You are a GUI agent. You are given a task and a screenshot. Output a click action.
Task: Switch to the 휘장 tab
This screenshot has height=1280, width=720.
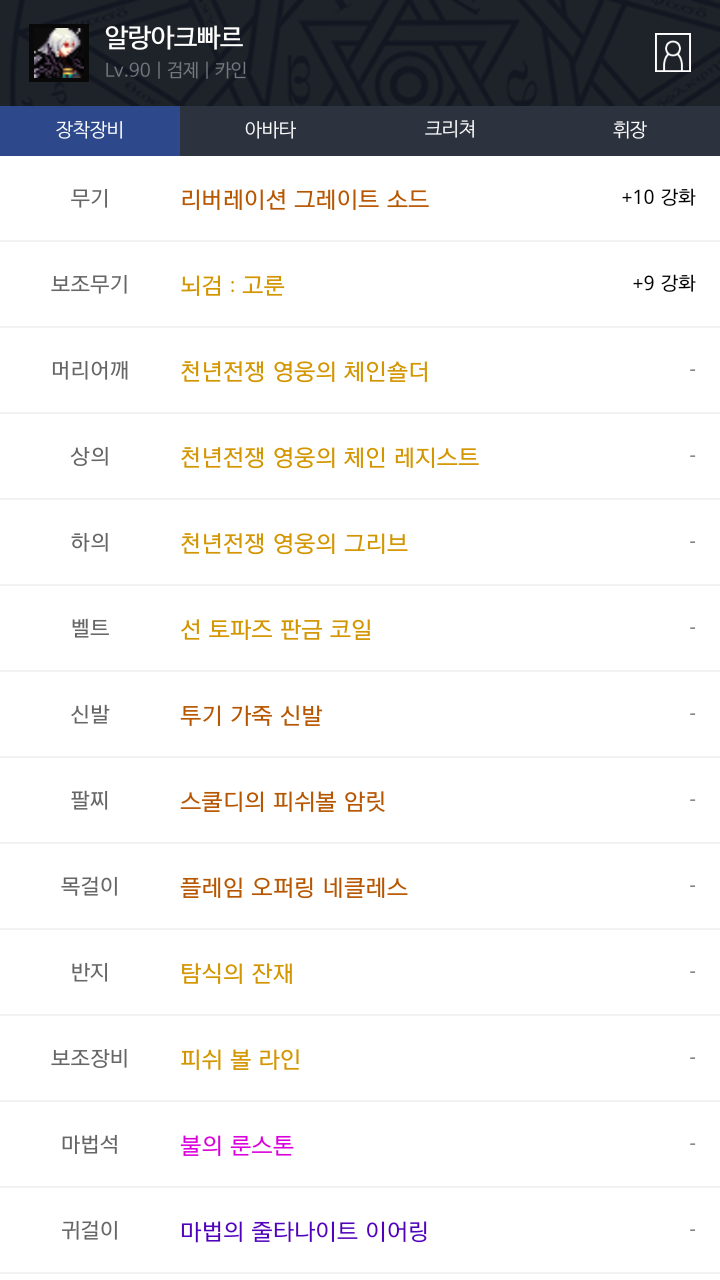click(630, 130)
